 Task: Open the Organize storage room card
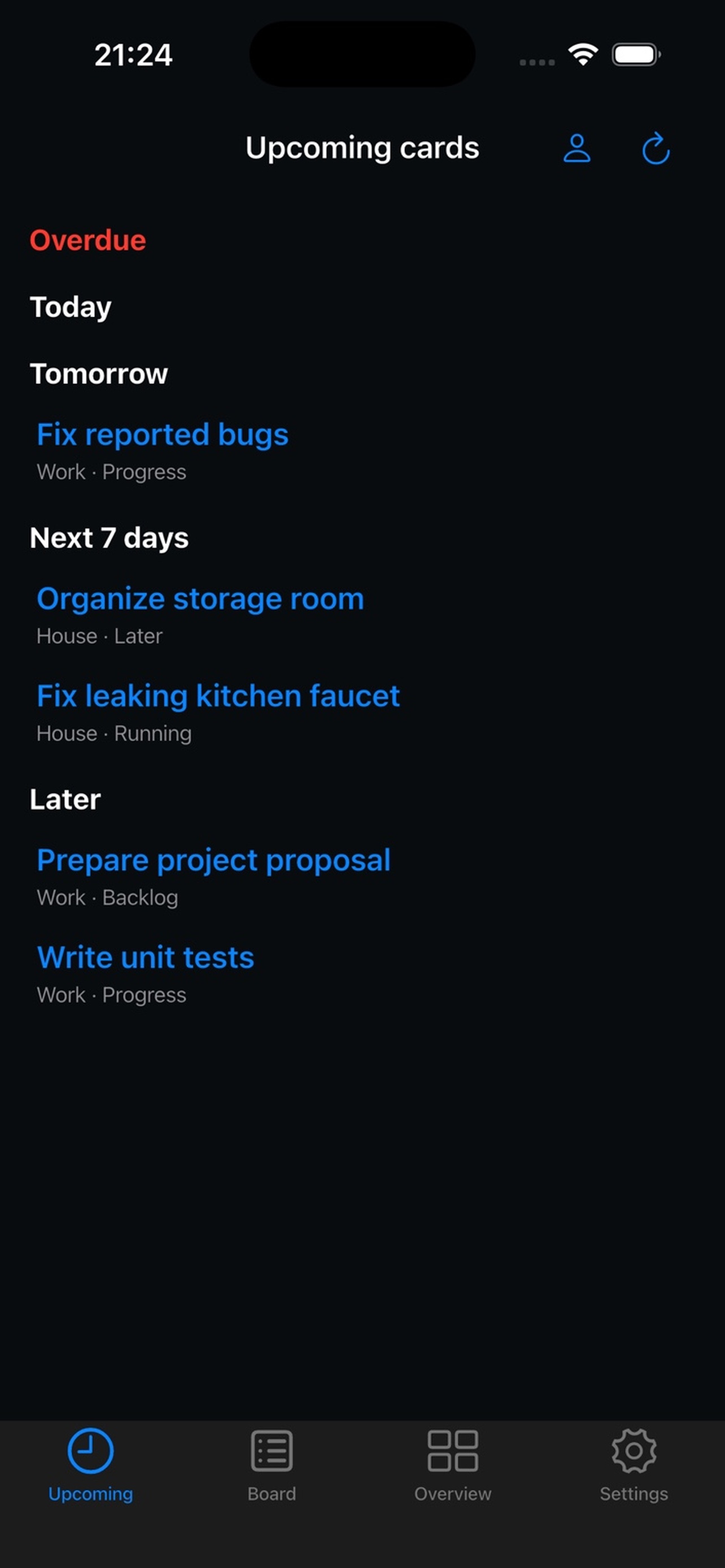point(200,599)
